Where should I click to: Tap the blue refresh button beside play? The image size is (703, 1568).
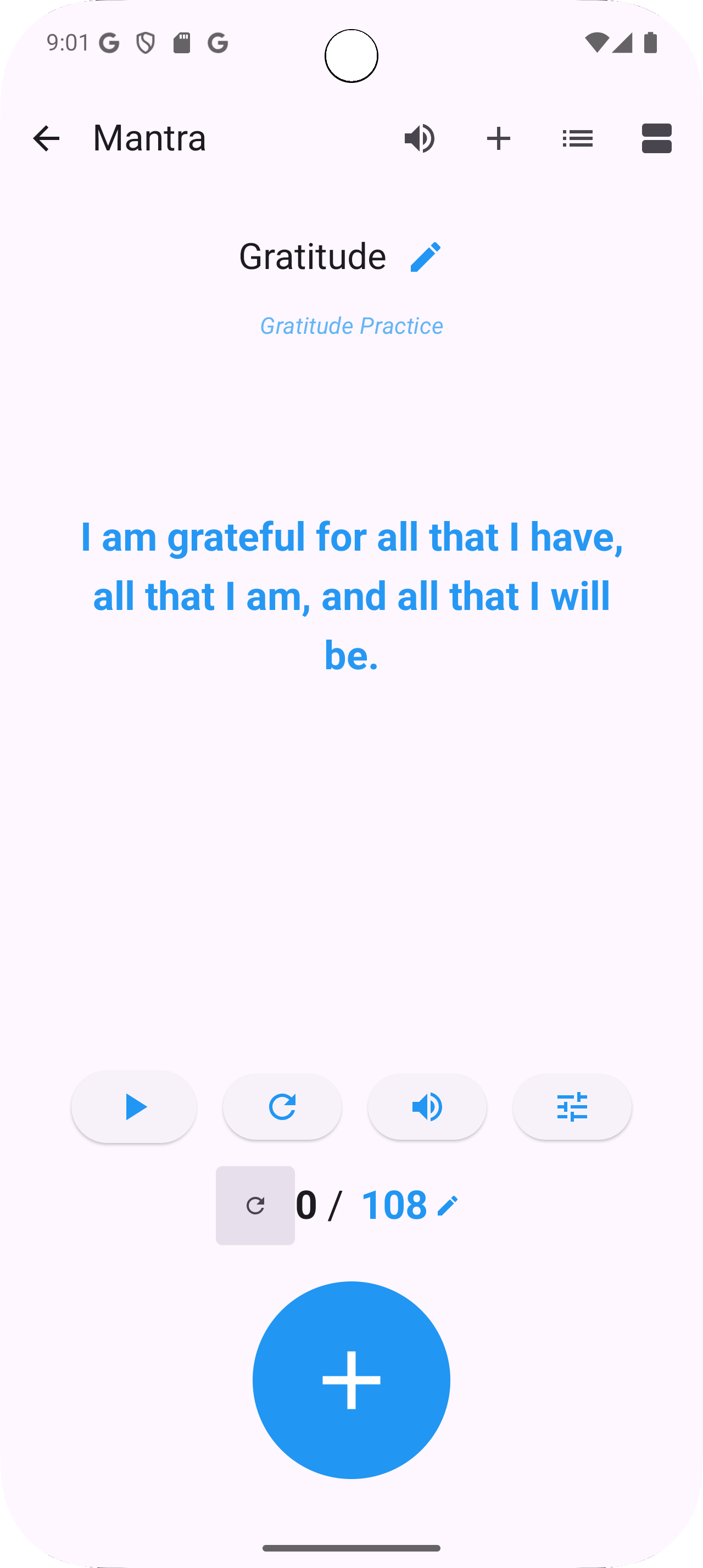coord(282,1107)
